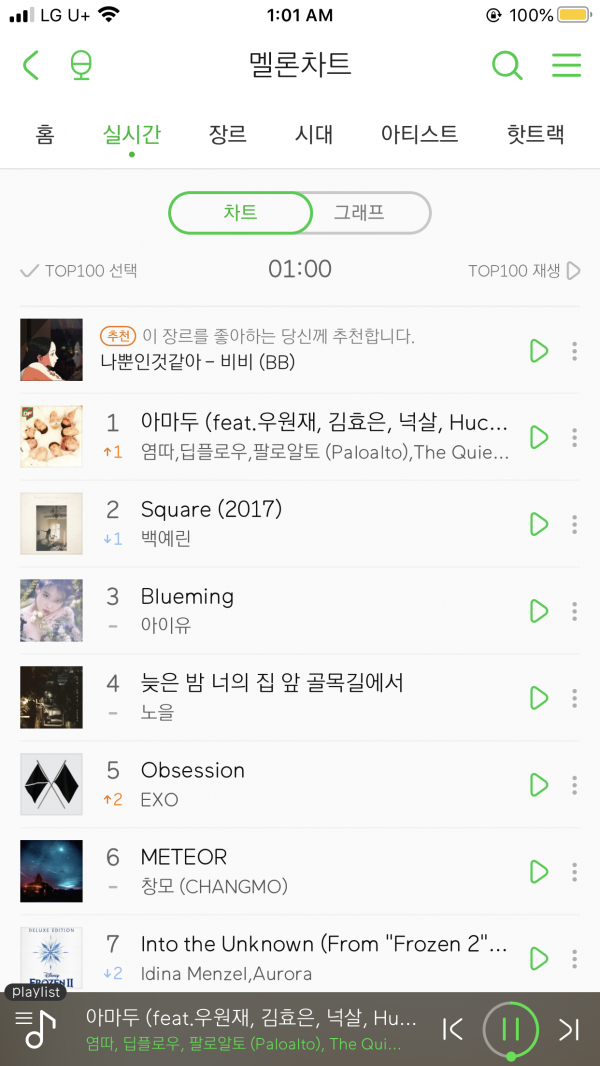Open the voice search microphone icon
This screenshot has width=600, height=1066.
coord(81,66)
